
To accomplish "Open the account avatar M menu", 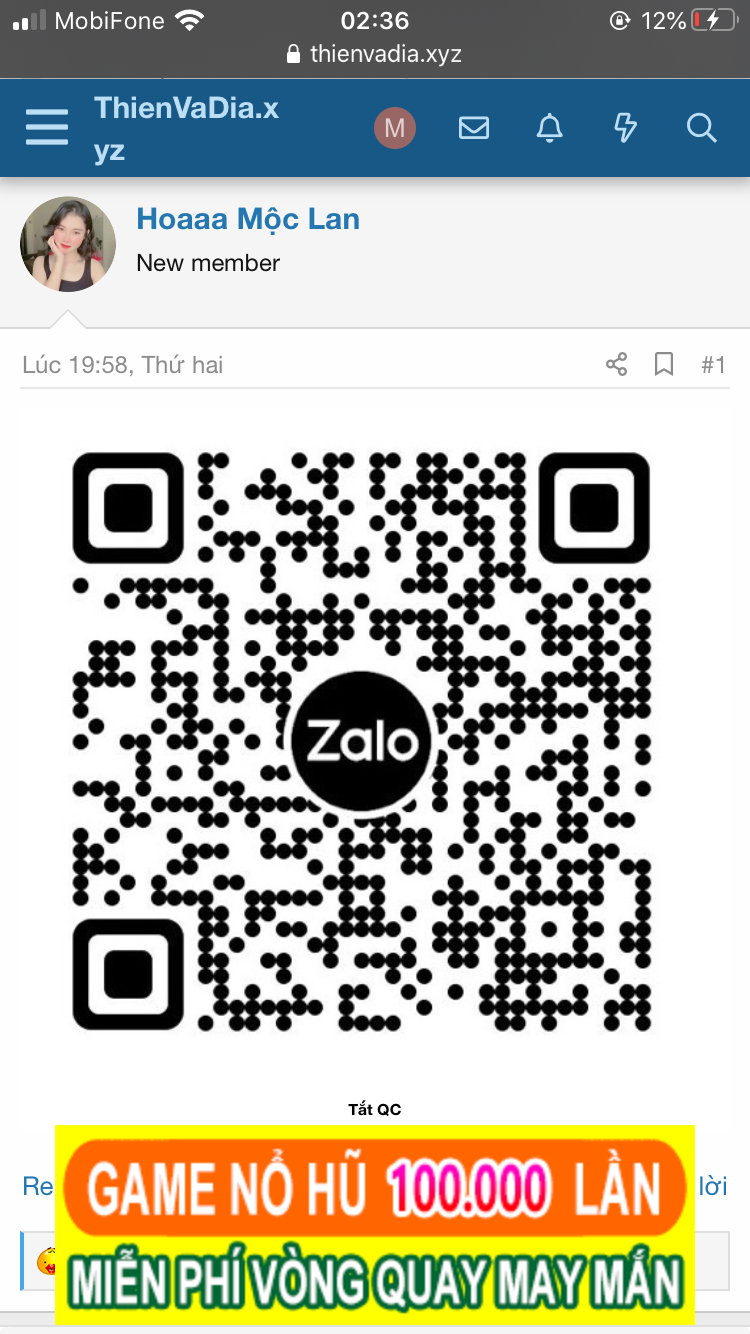I will (395, 128).
